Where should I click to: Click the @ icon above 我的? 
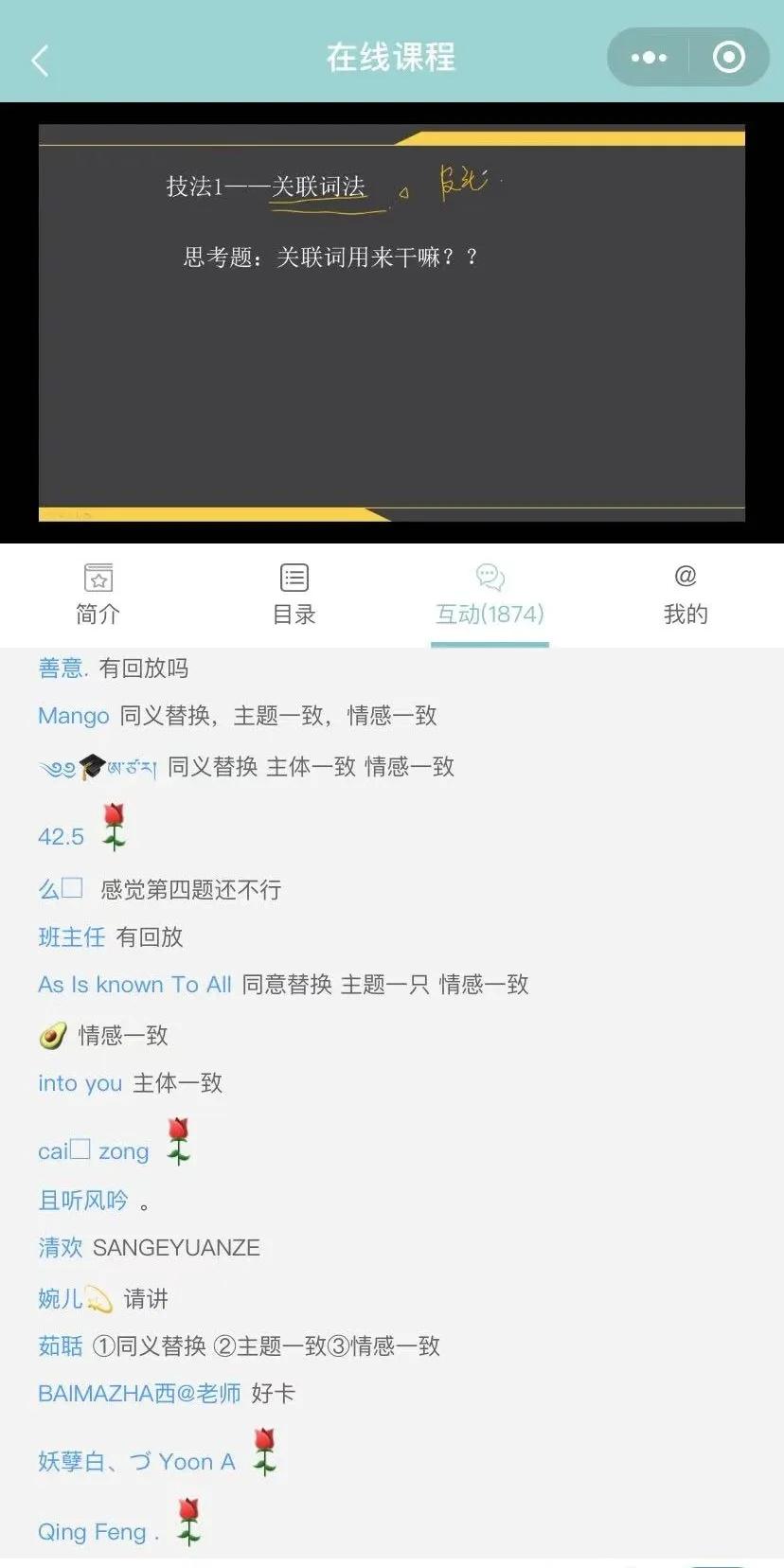(x=685, y=576)
